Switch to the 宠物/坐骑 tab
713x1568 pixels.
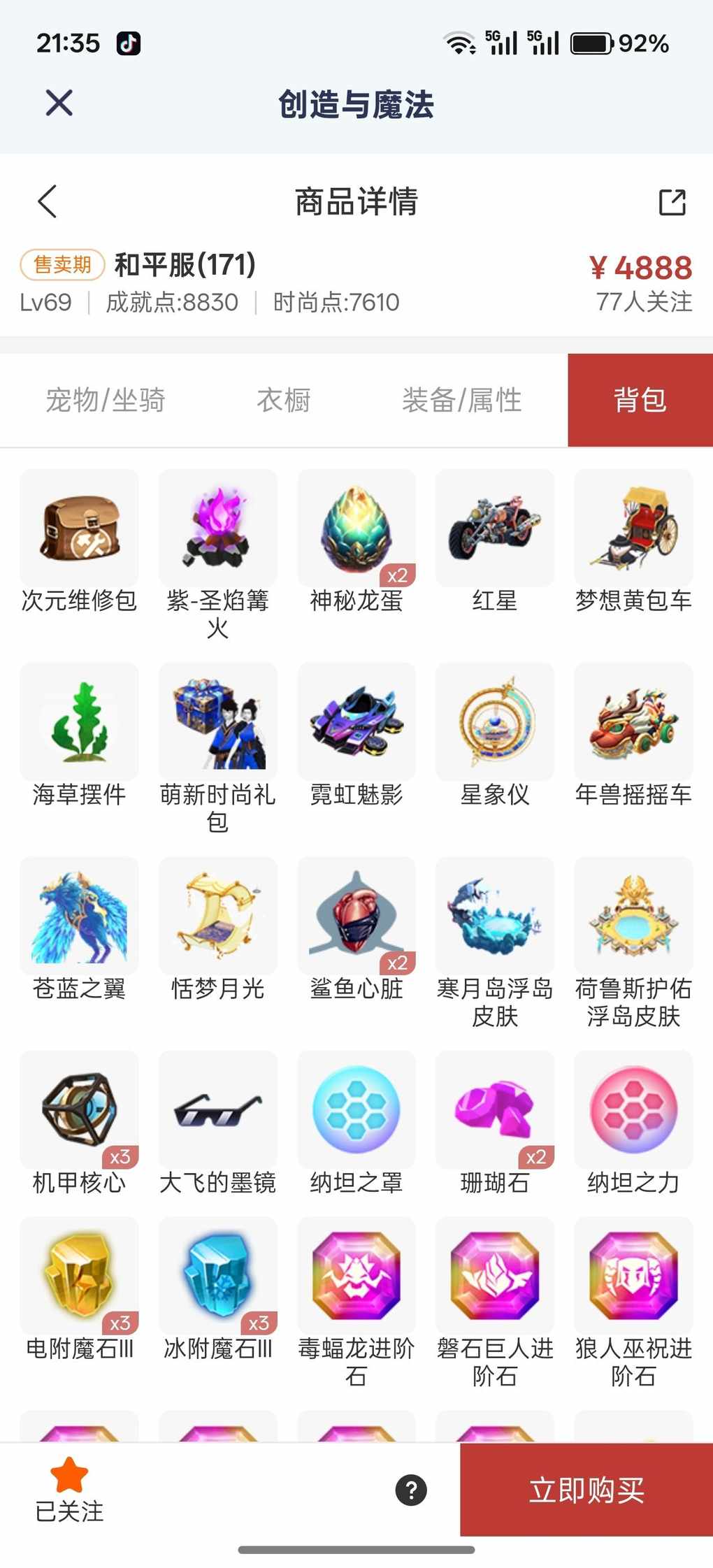[106, 401]
